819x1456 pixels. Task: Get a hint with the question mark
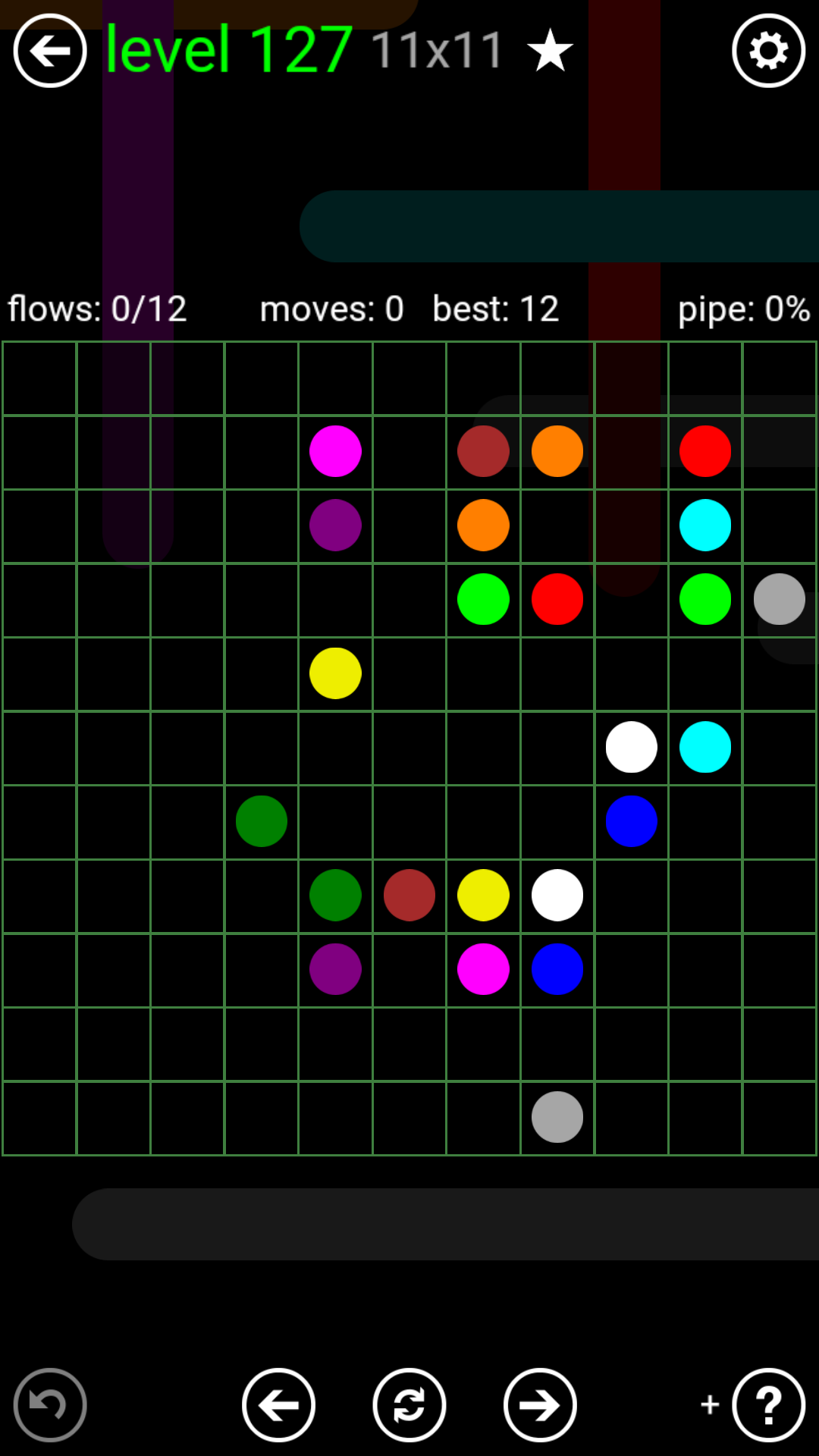coord(768,1405)
